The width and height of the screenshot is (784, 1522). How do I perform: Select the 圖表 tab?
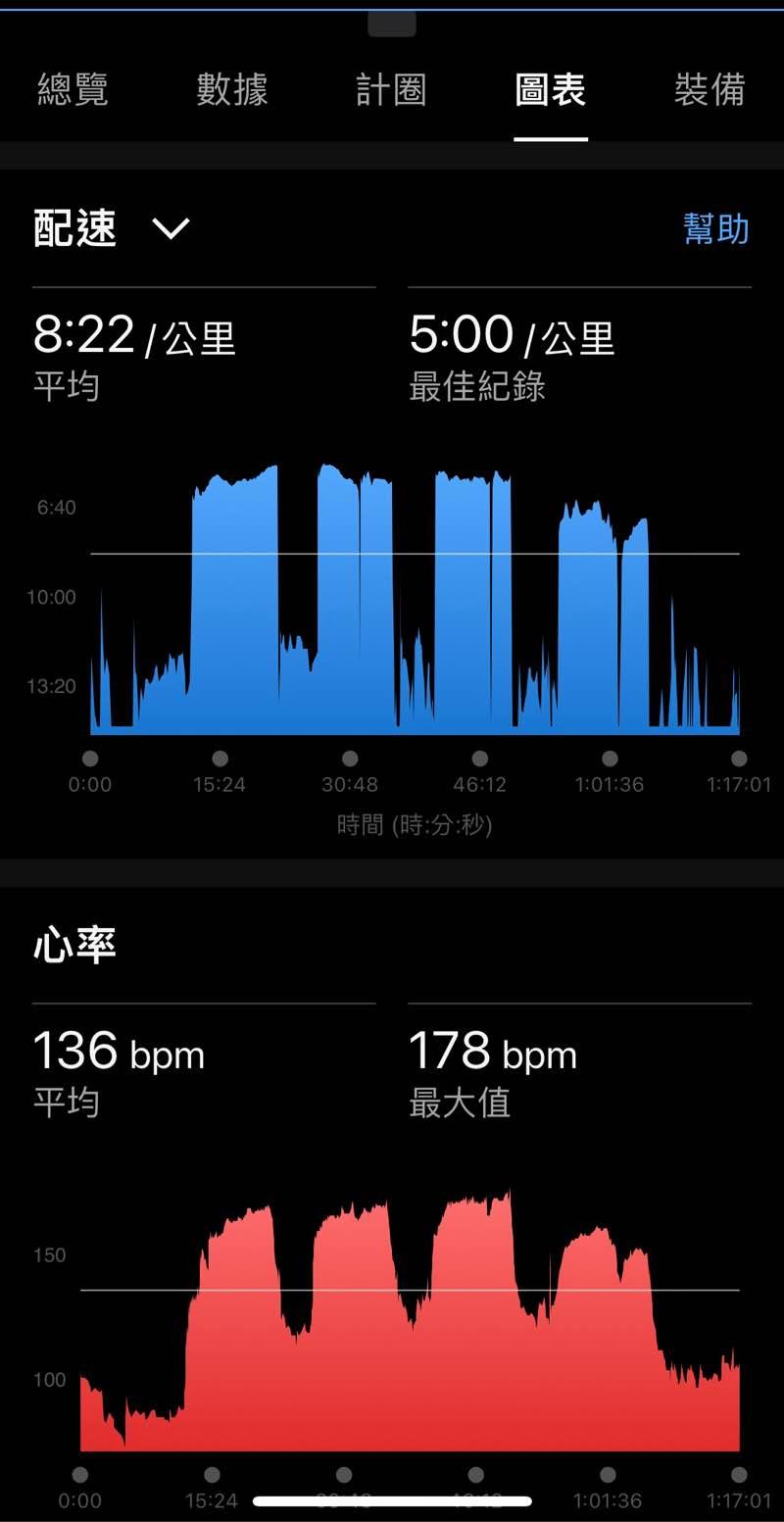click(x=550, y=90)
